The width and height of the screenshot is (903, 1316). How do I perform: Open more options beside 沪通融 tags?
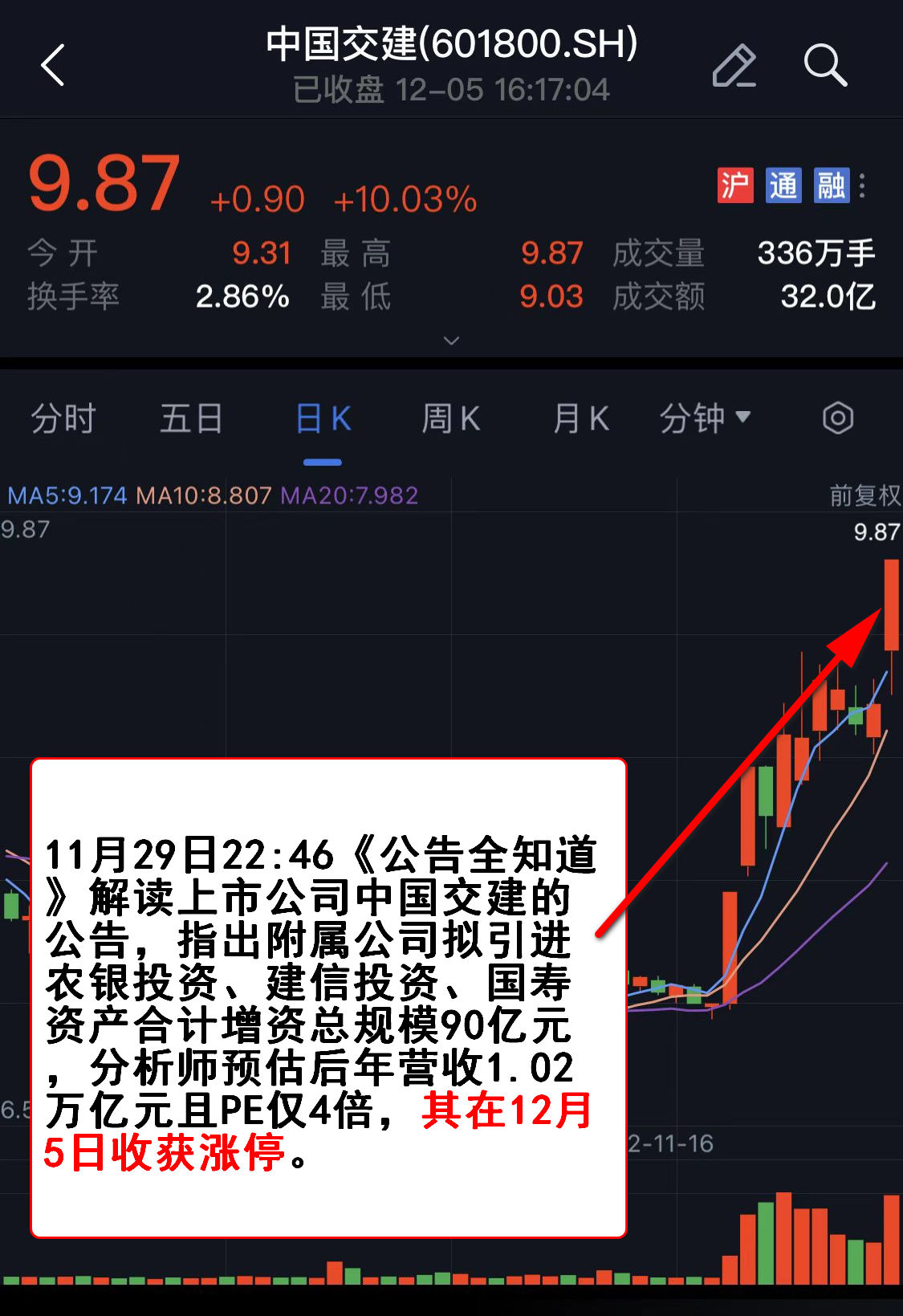point(863,185)
